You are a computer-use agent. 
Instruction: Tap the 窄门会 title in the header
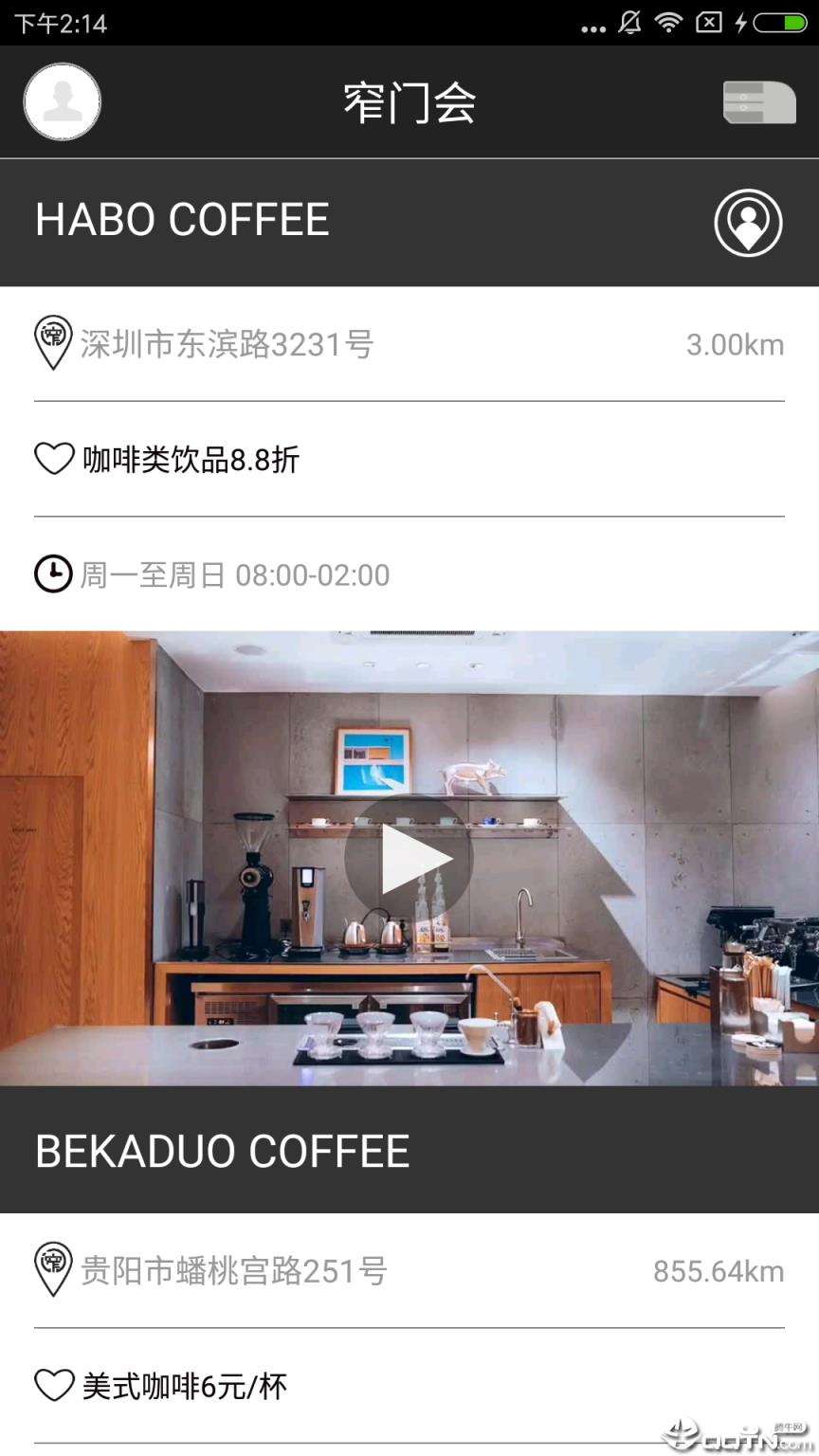coord(409,101)
